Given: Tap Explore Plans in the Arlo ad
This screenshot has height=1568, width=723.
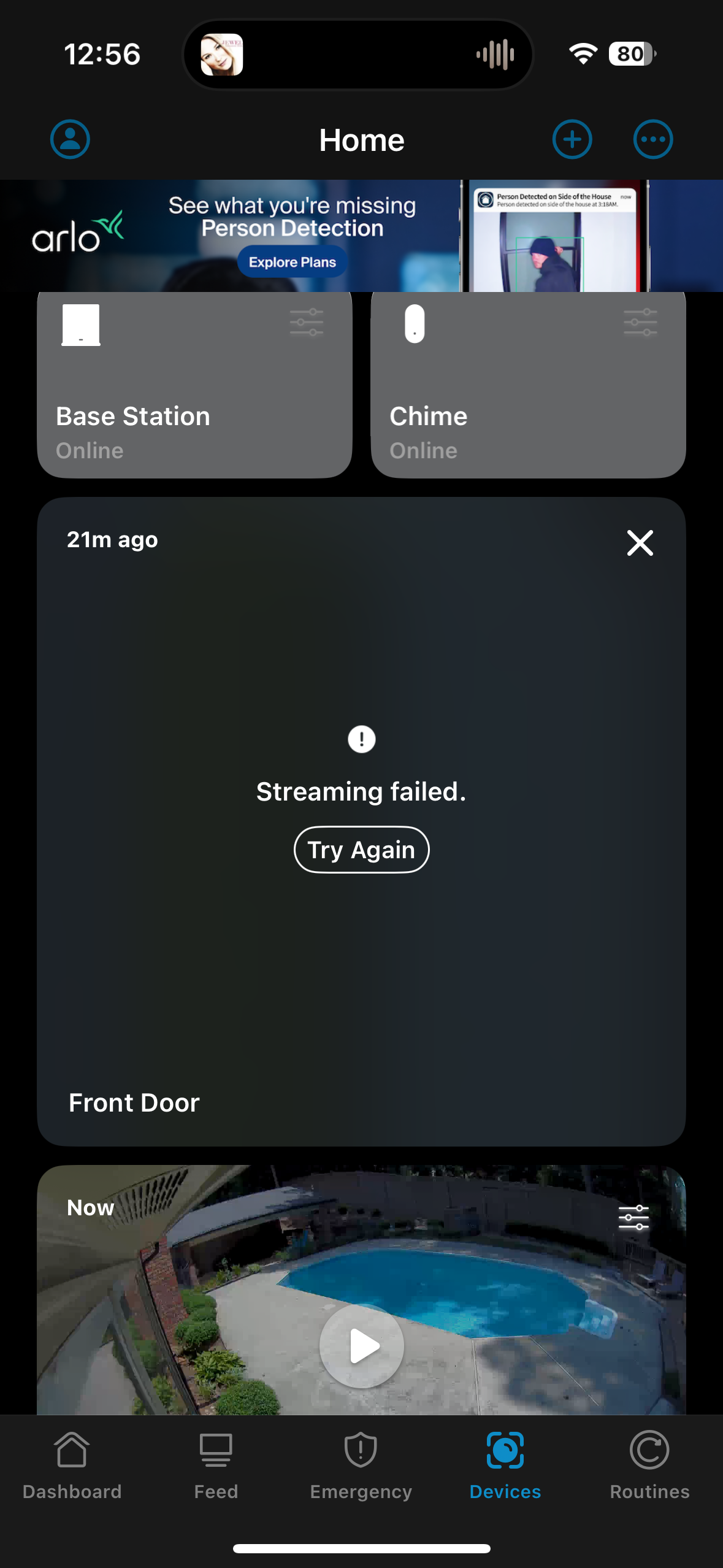Looking at the screenshot, I should click(293, 261).
